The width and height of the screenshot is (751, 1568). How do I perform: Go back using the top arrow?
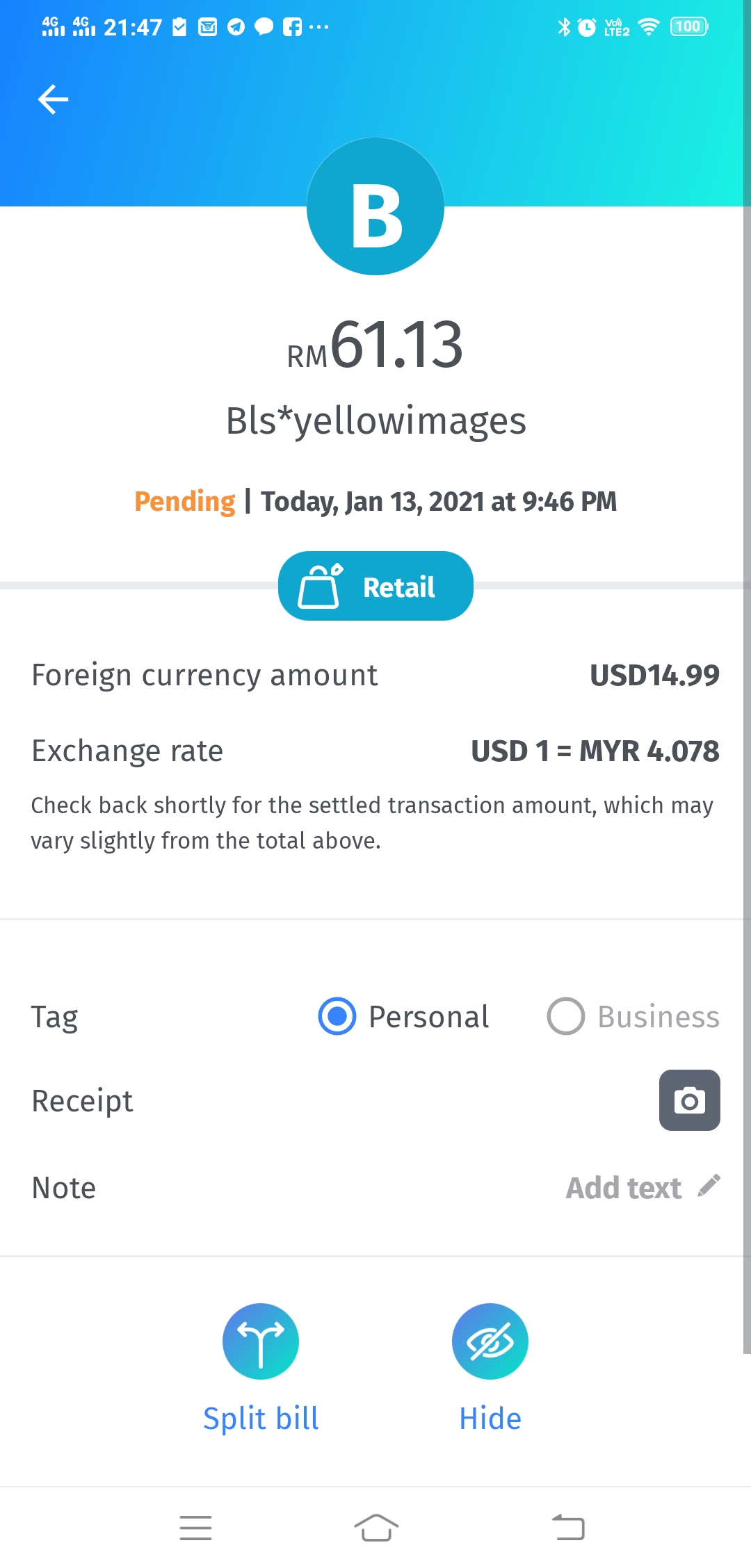(x=53, y=99)
